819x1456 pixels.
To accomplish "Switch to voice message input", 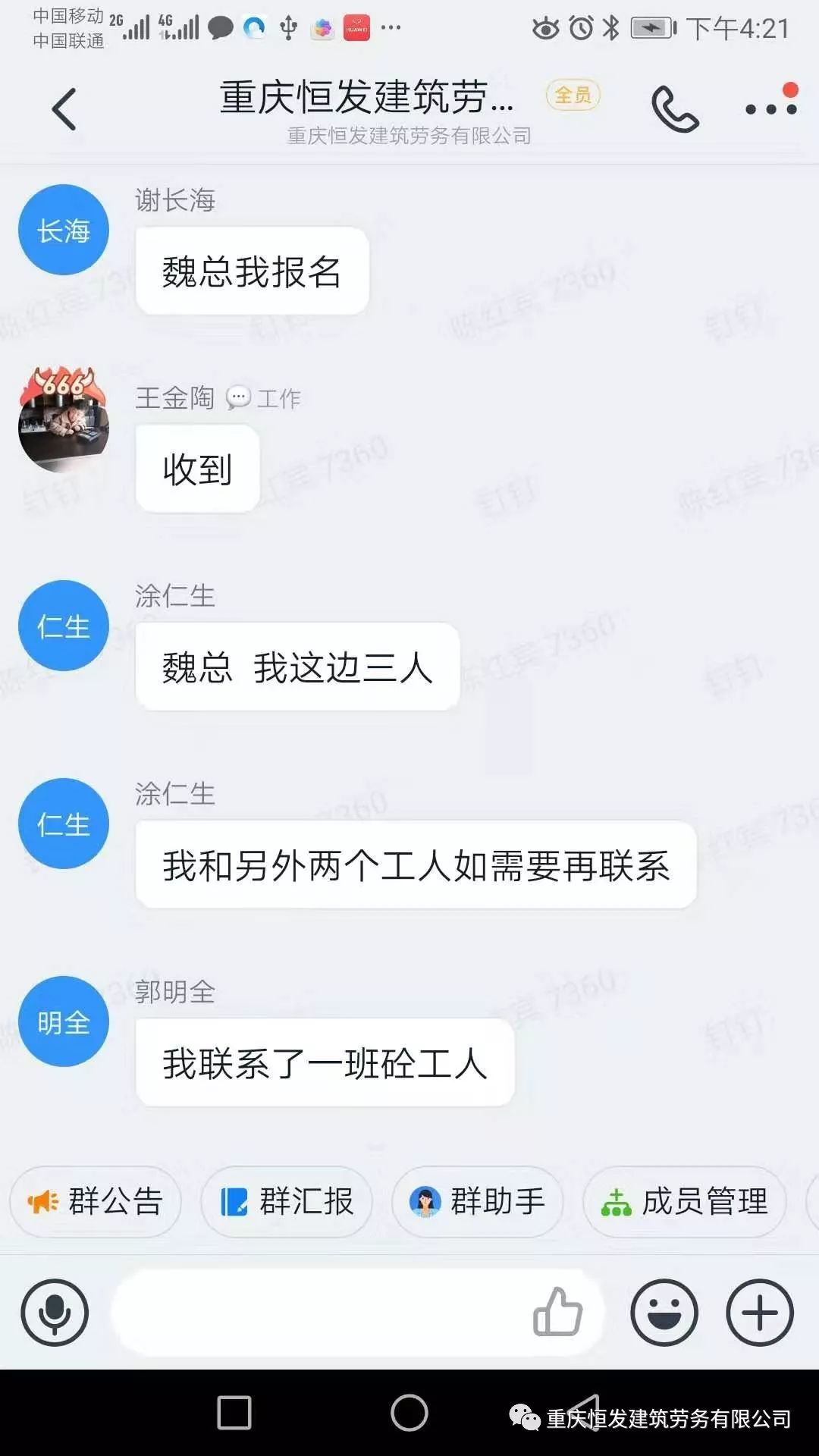I will click(x=55, y=1313).
